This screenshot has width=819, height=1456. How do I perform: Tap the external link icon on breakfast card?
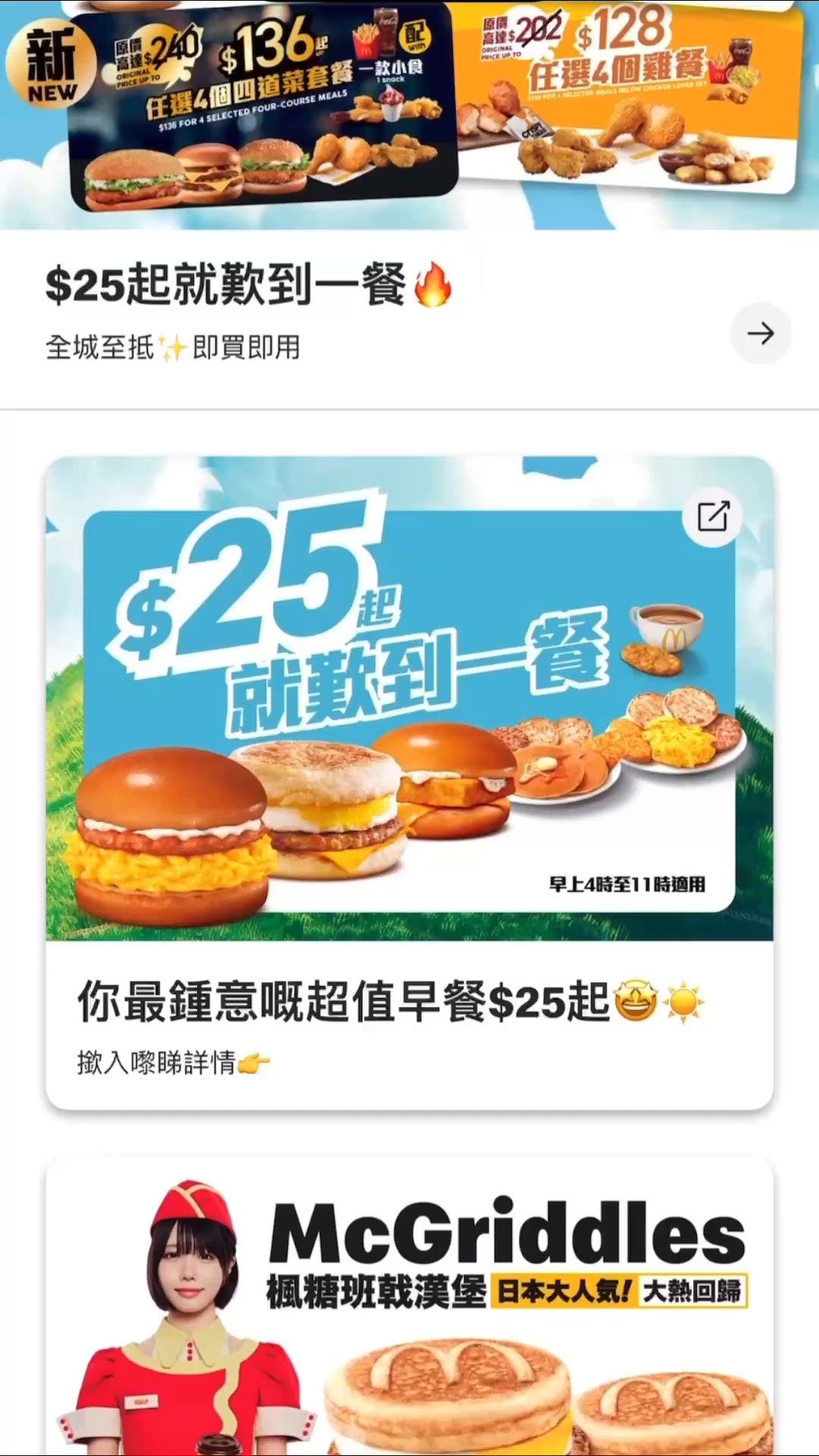712,517
